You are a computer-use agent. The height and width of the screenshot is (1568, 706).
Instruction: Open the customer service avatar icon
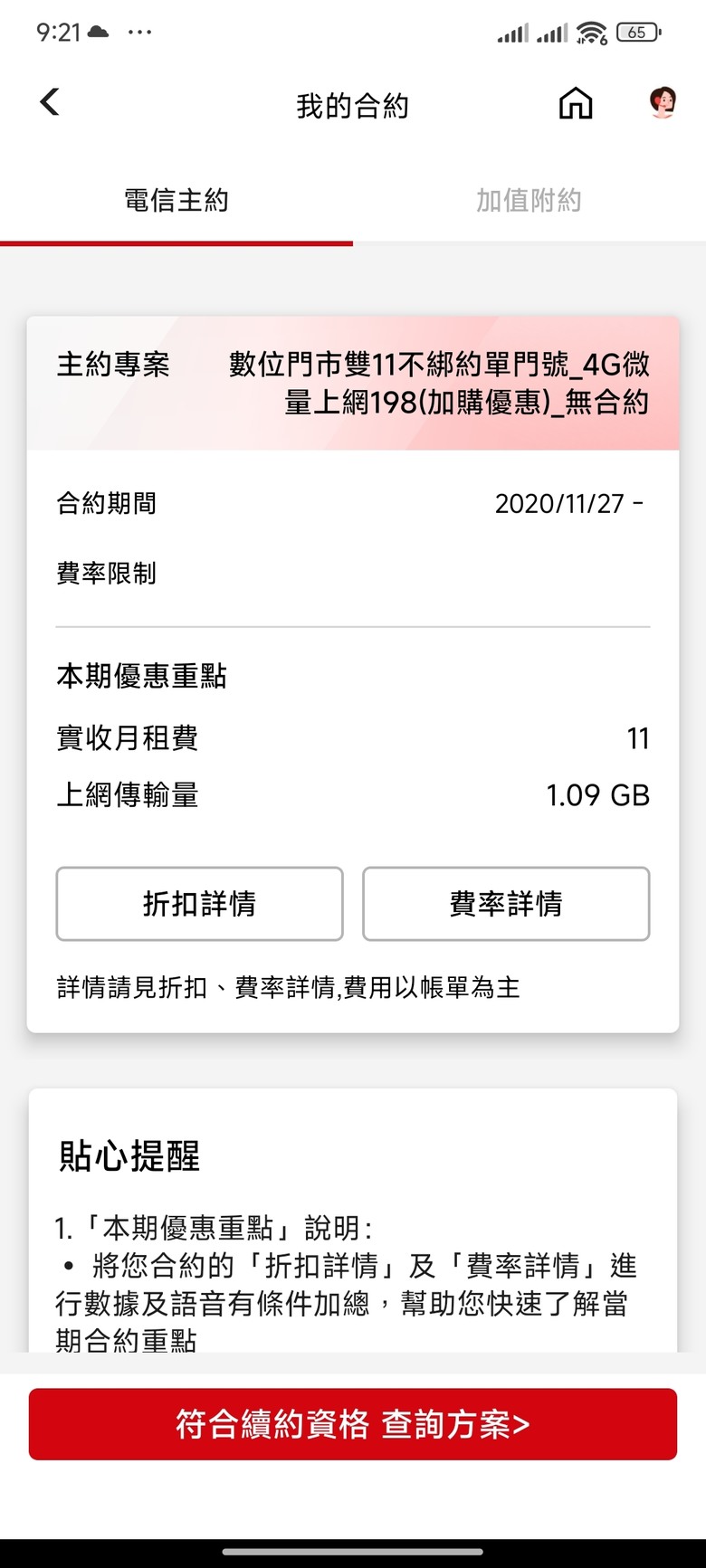663,103
